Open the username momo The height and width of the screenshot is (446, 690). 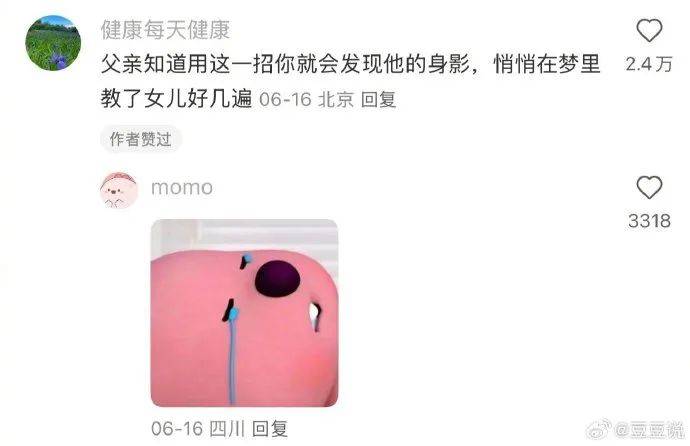(x=181, y=187)
